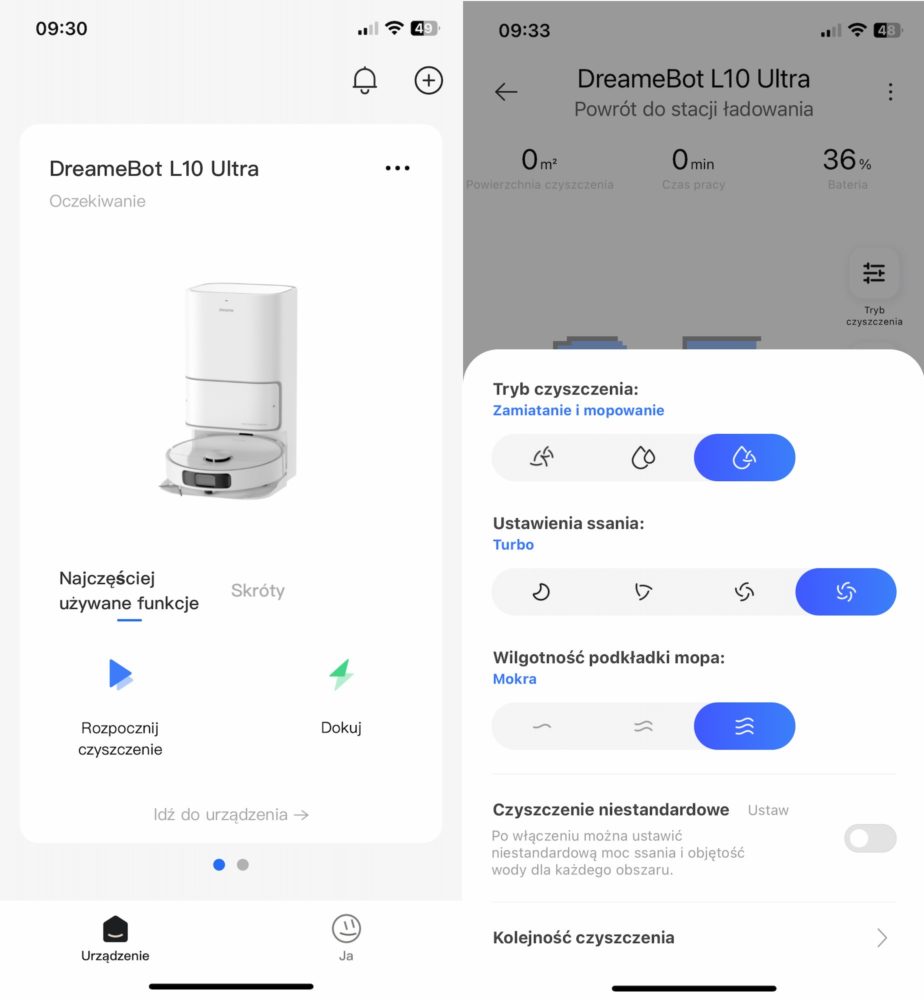
Task: Choose the second suction level
Action: point(643,592)
